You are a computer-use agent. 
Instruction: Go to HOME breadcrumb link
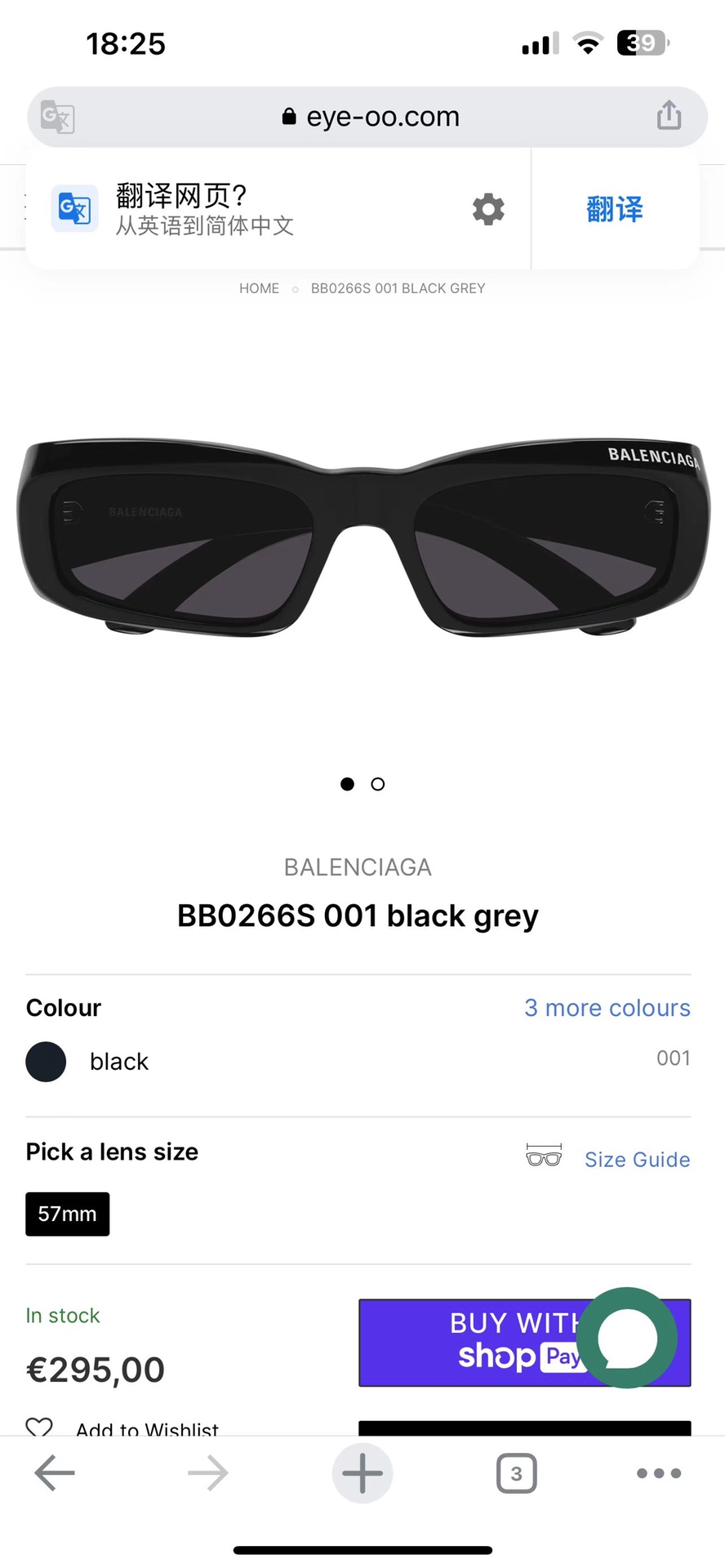(259, 288)
